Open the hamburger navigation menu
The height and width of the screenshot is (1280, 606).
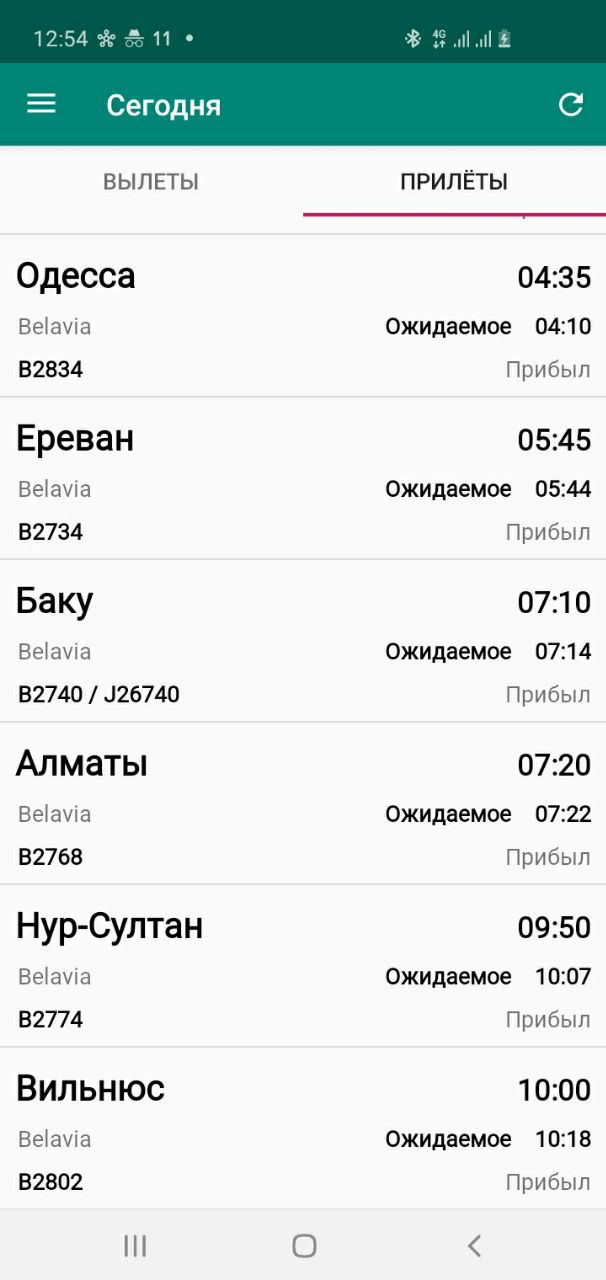click(41, 104)
